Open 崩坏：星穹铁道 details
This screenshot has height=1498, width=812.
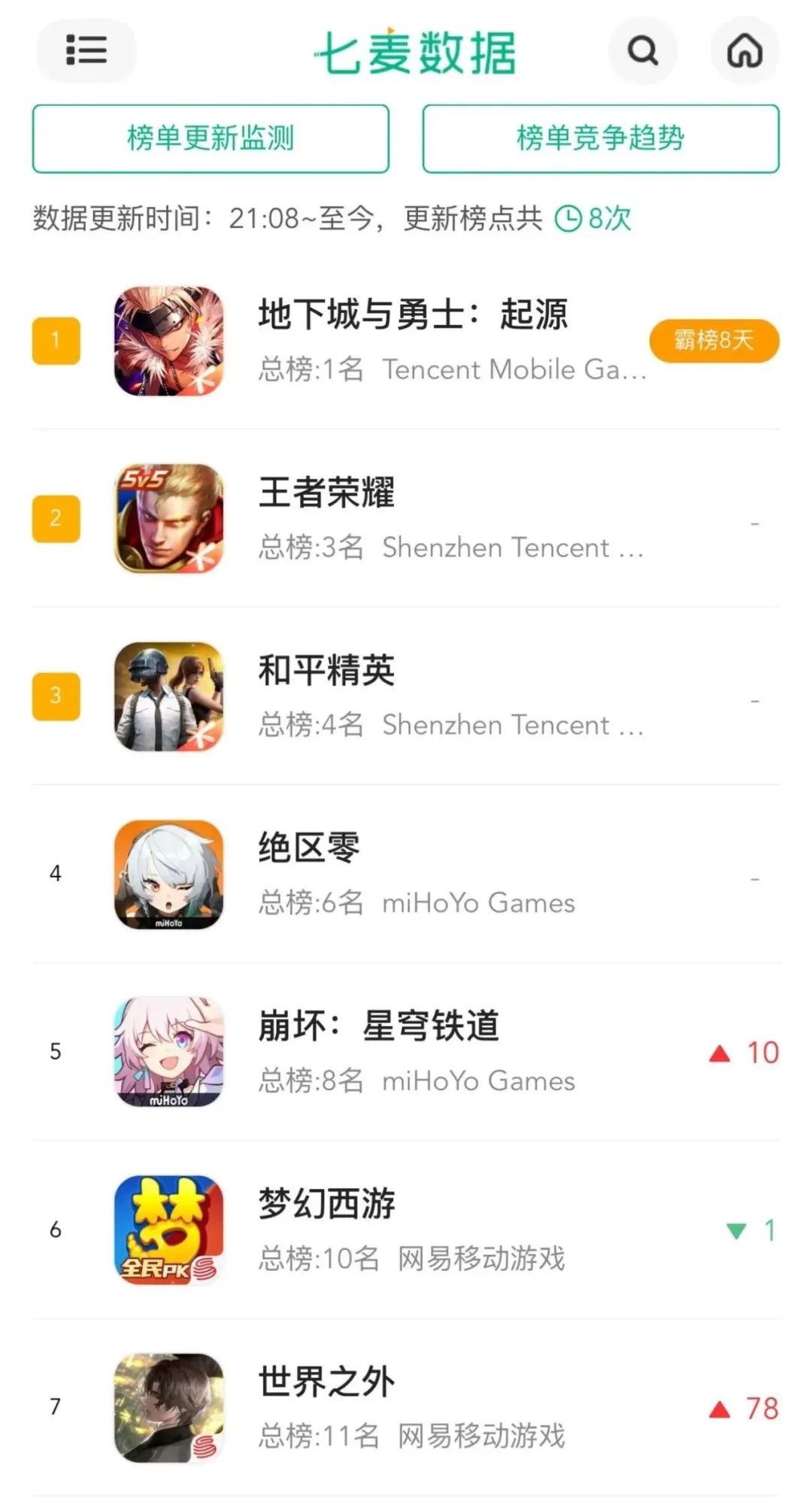[x=378, y=1026]
